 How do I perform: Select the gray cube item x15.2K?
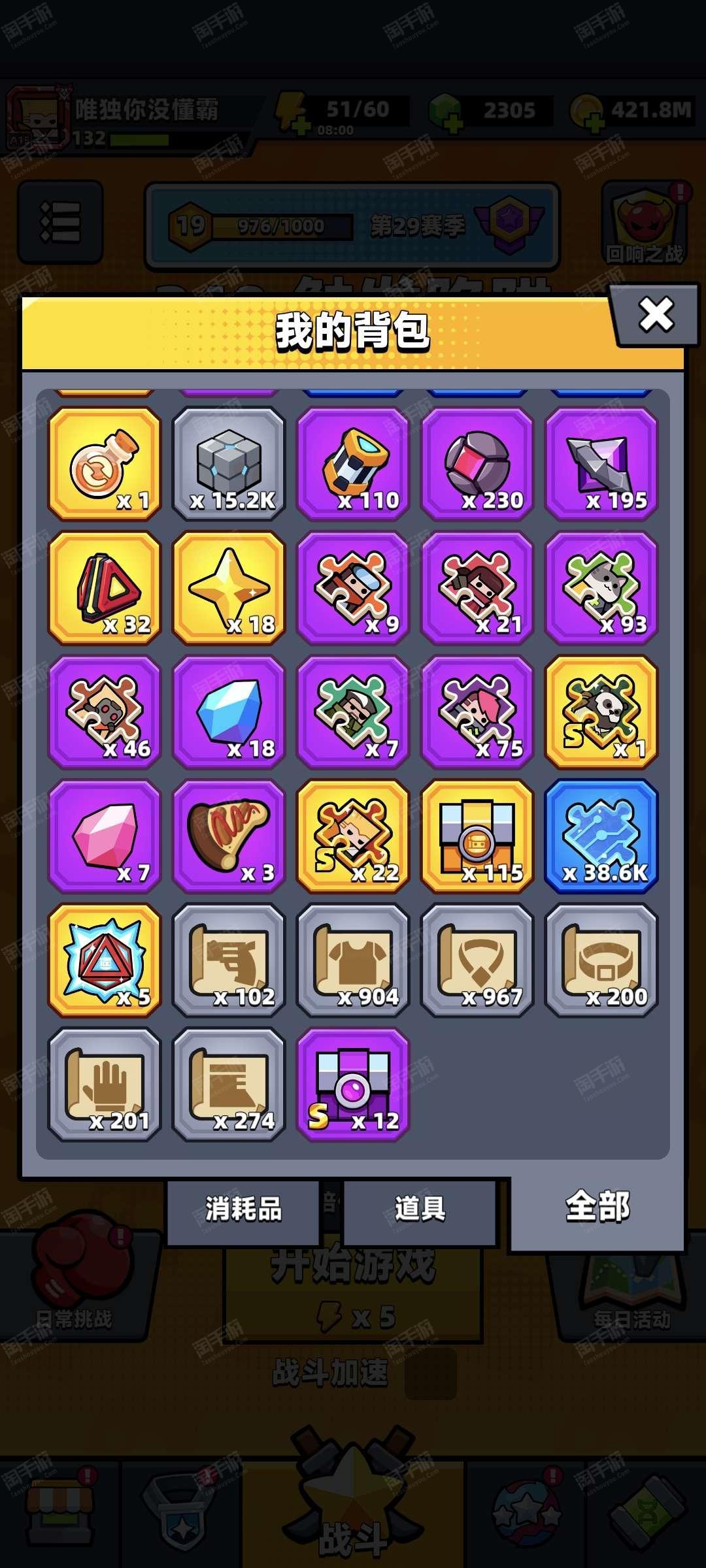[229, 464]
